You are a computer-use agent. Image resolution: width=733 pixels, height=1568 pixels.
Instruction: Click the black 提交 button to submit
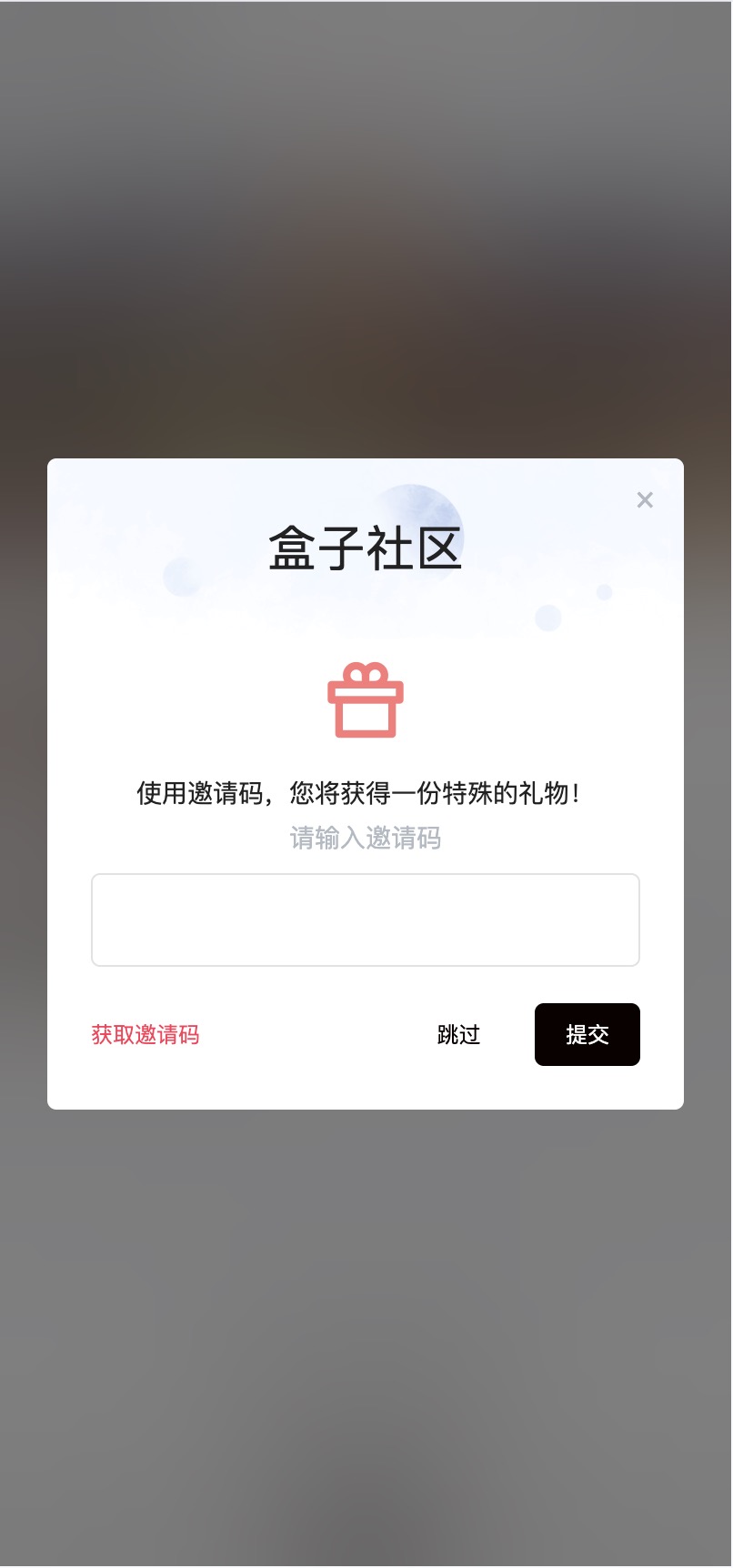point(587,1034)
